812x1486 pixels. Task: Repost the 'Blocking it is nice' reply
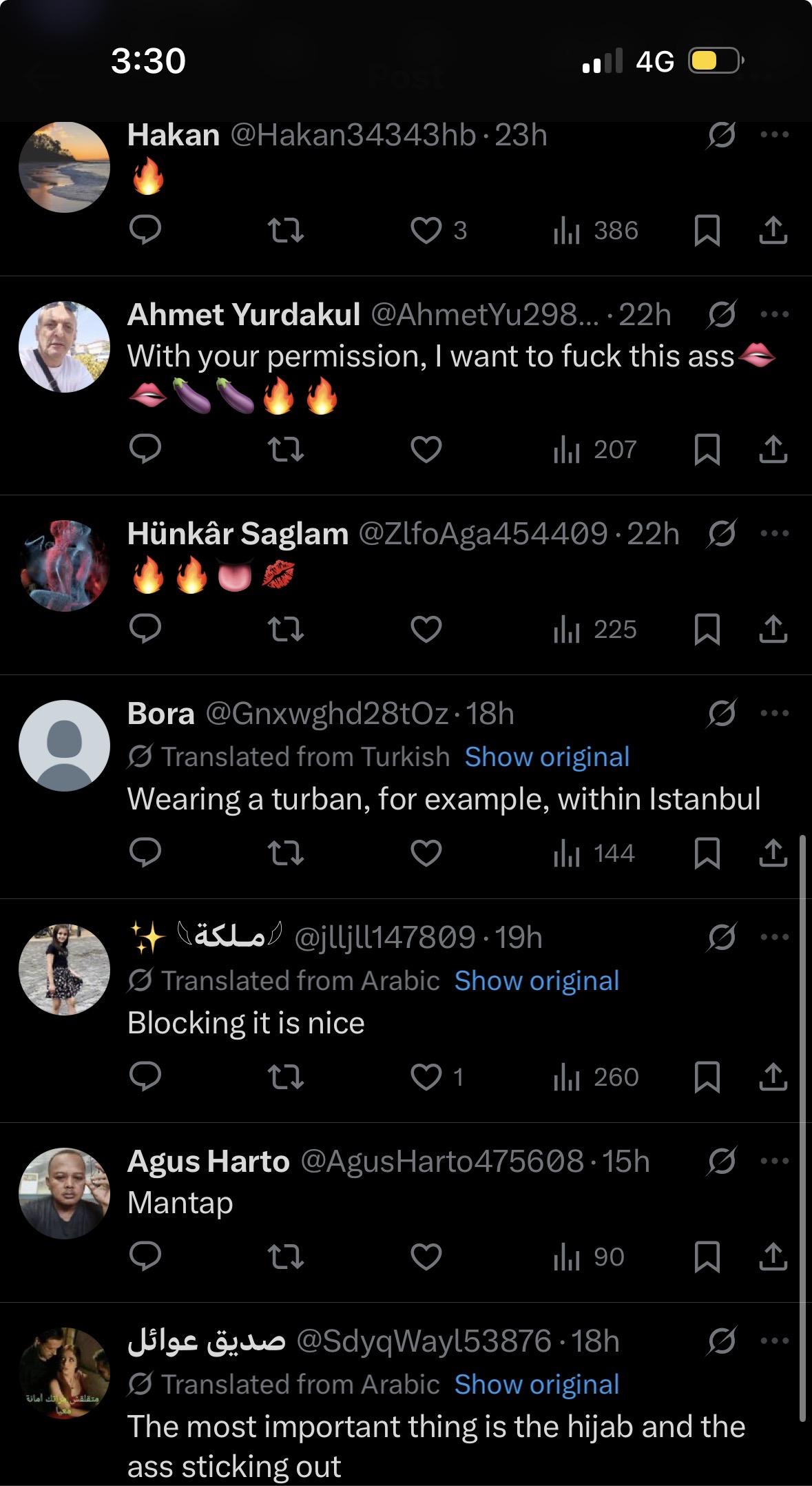point(285,1077)
